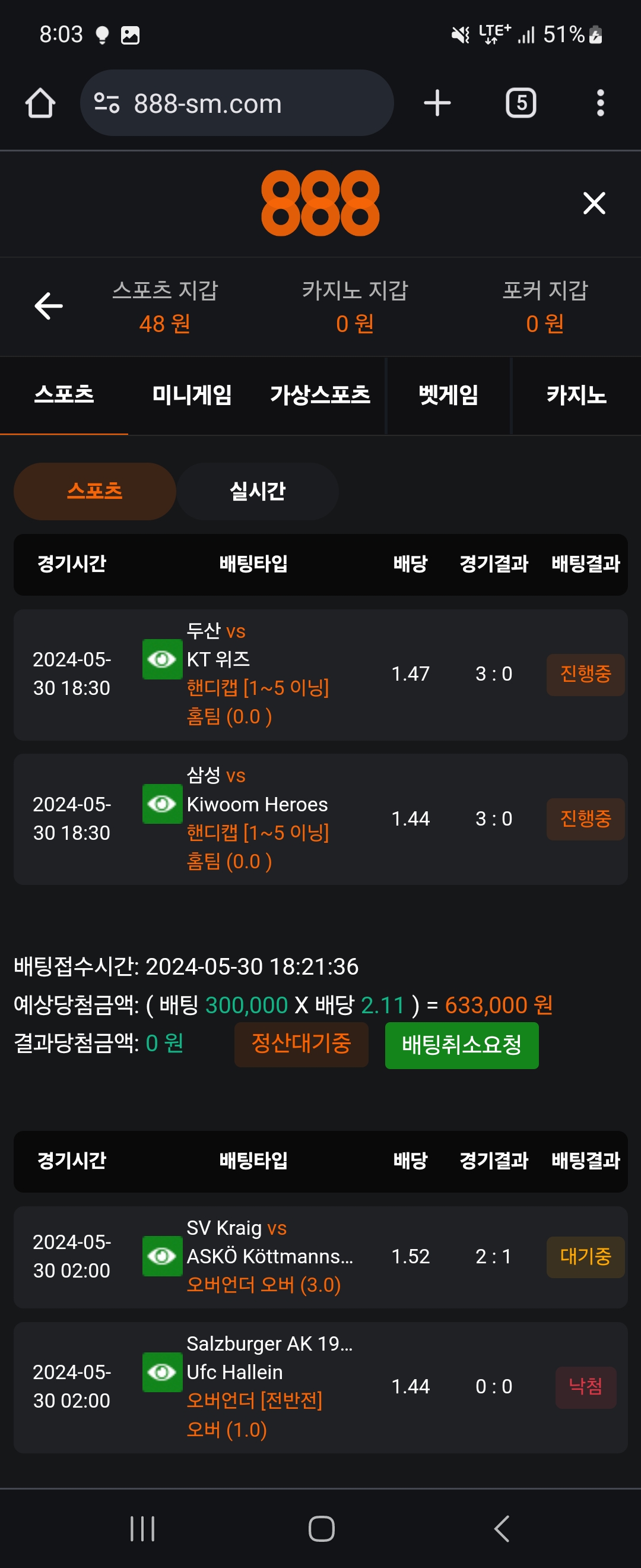
Task: Switch to the 가상스포츠 tab
Action: (x=320, y=395)
